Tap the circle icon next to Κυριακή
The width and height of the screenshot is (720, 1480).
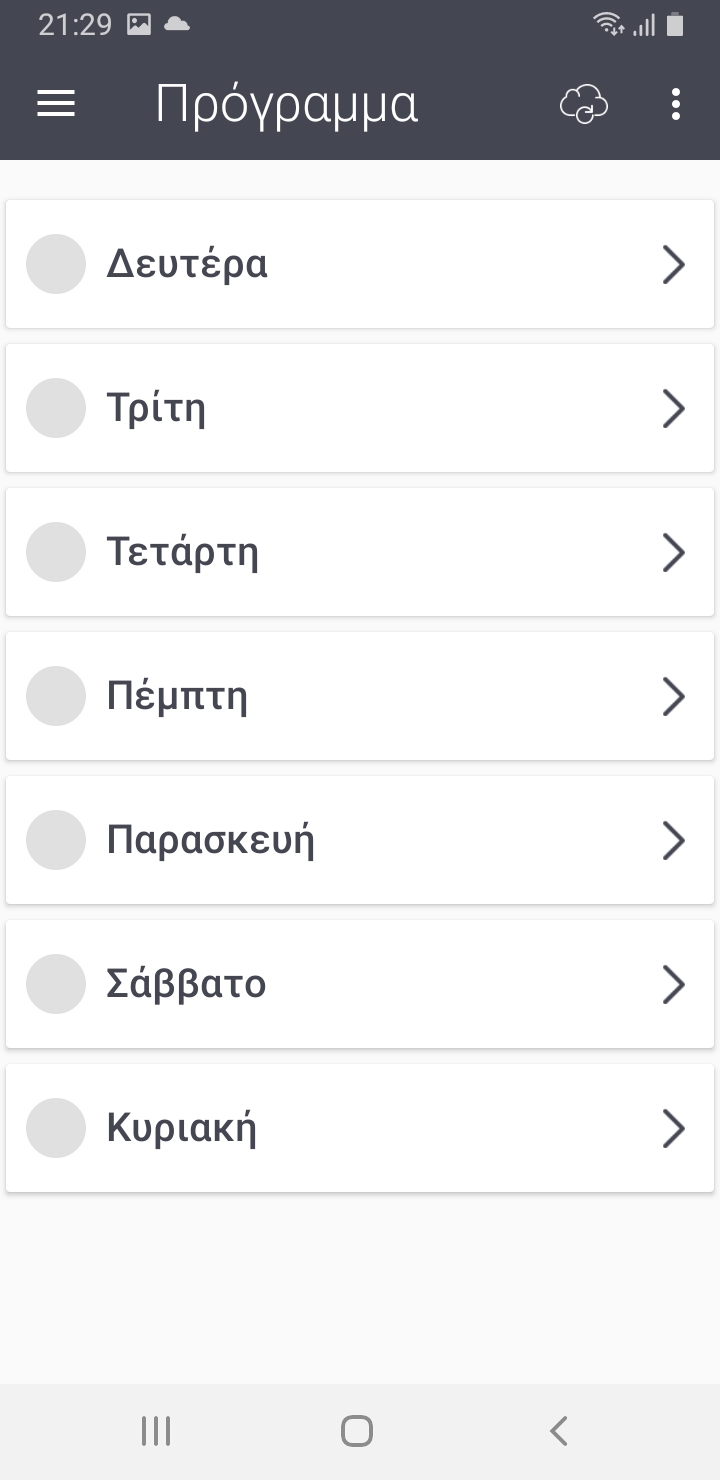click(56, 1127)
